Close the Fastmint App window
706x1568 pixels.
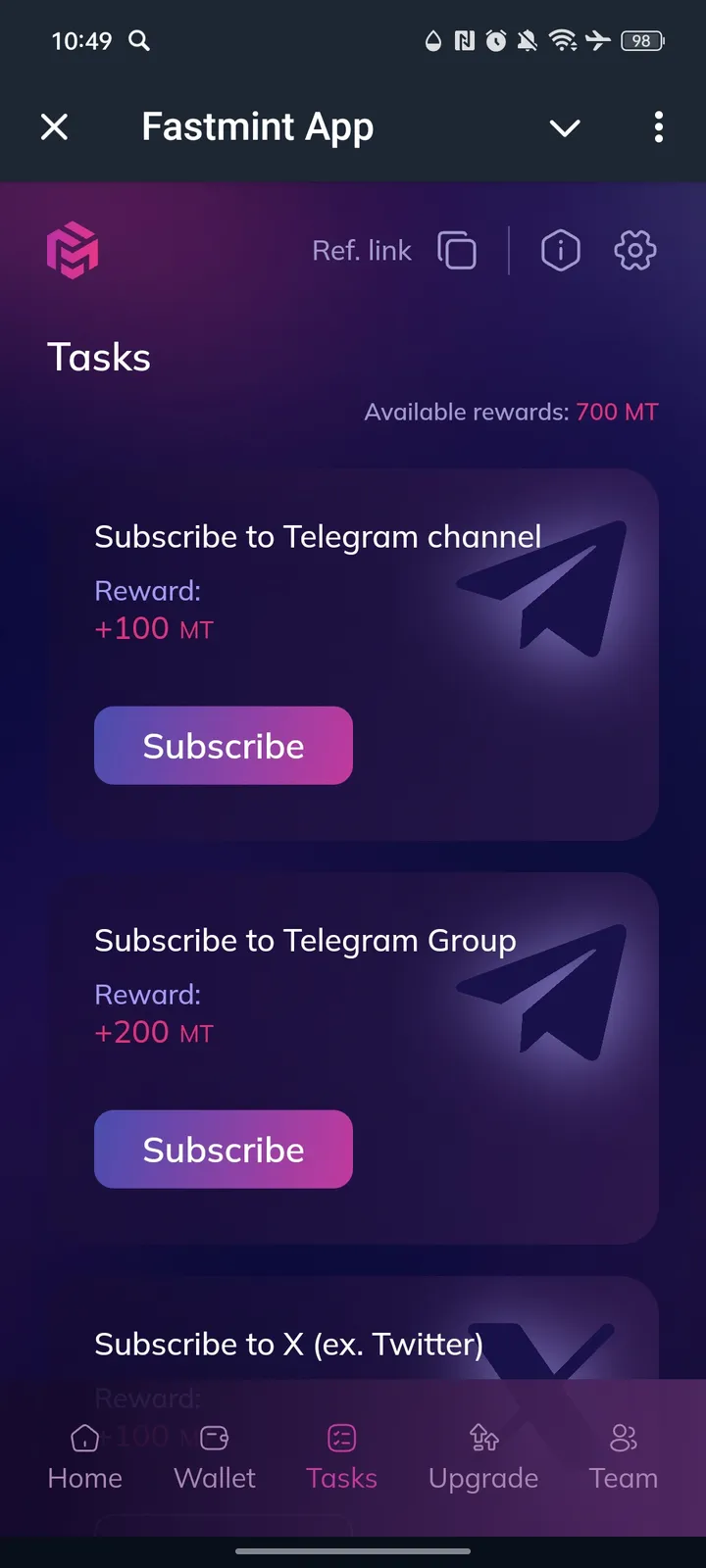coord(55,126)
